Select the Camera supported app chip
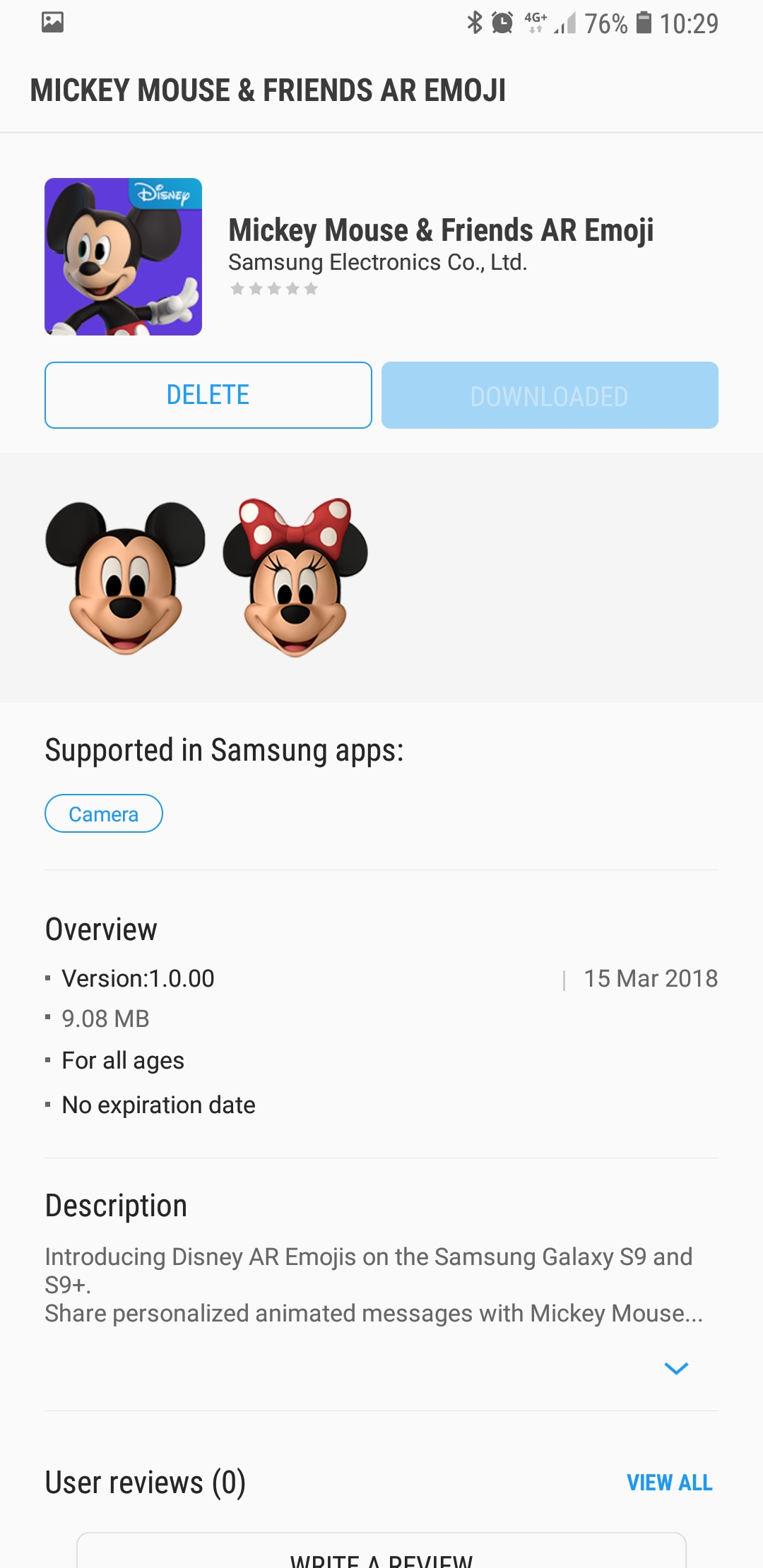 103,813
